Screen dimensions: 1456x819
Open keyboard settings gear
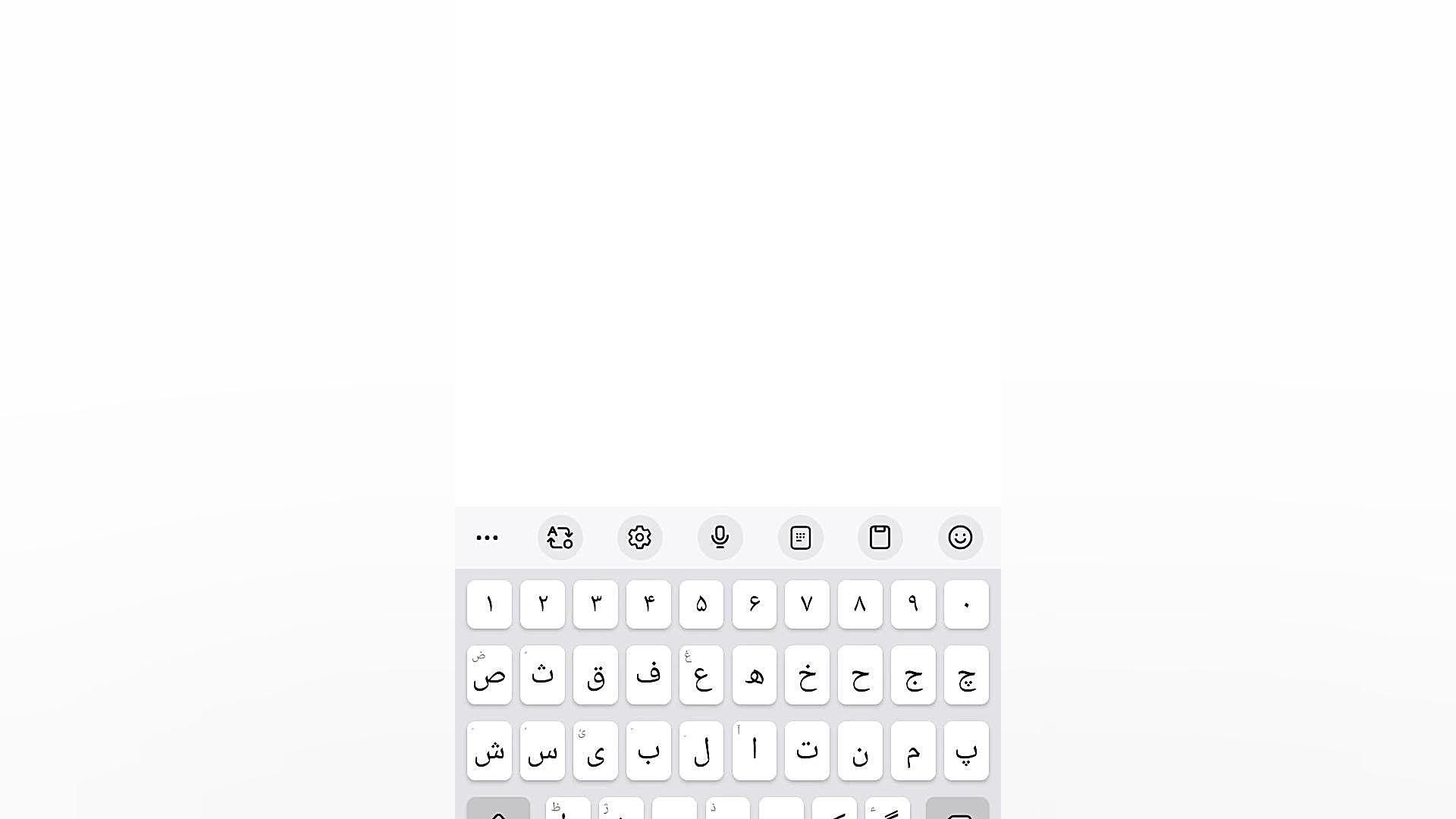[639, 538]
